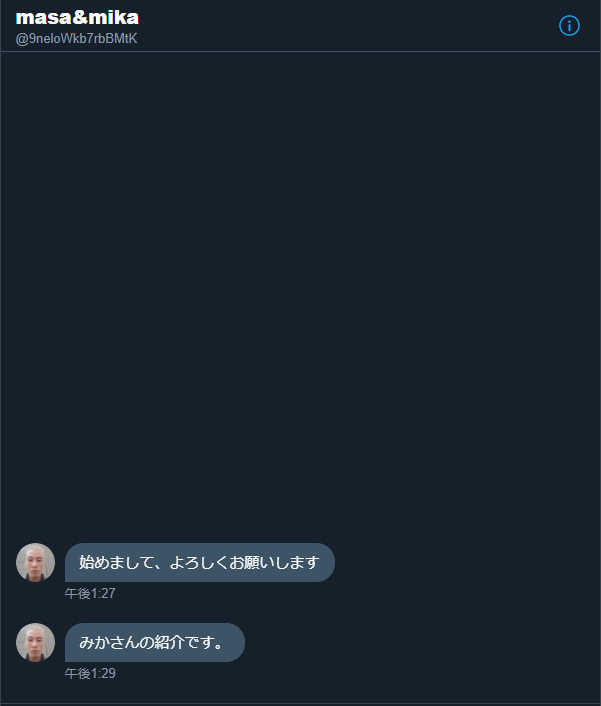Screen dimensions: 601x706
Task: Tap the avatar beside the みかさんの紹介です message
Action: (x=36, y=642)
